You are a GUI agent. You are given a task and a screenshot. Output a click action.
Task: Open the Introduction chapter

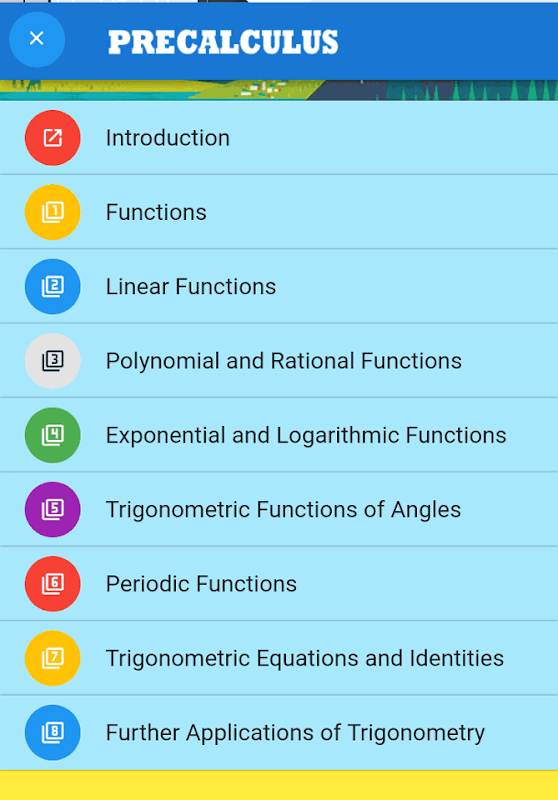[279, 138]
